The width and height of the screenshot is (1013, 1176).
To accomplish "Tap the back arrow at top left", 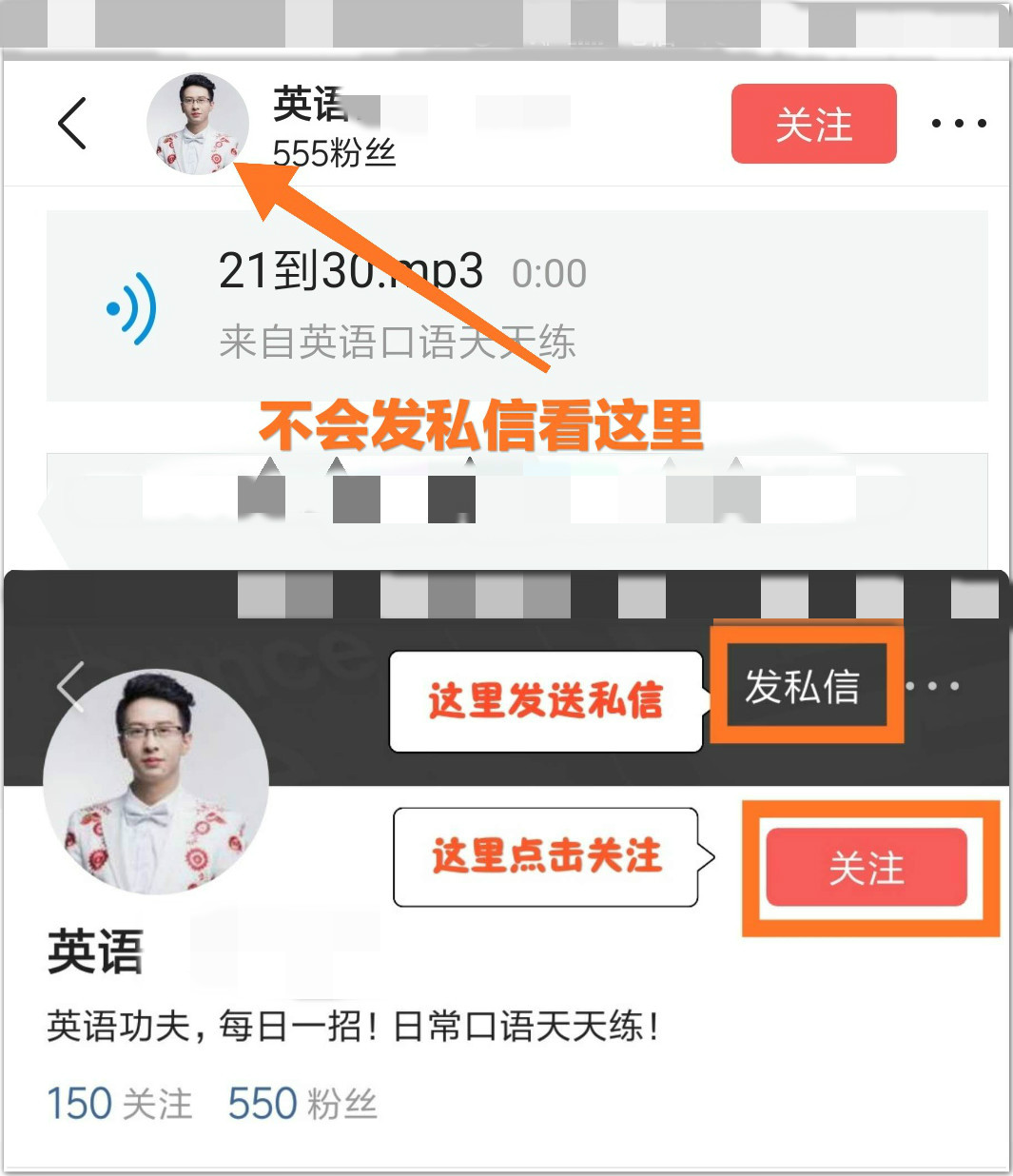I will tap(72, 124).
